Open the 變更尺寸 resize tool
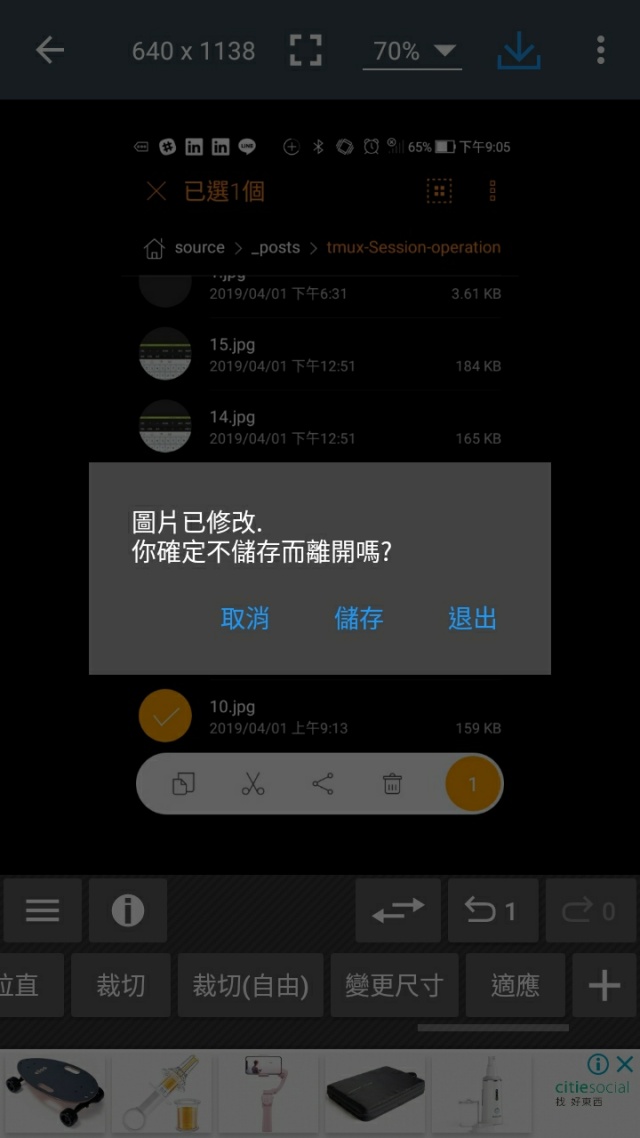 (394, 986)
